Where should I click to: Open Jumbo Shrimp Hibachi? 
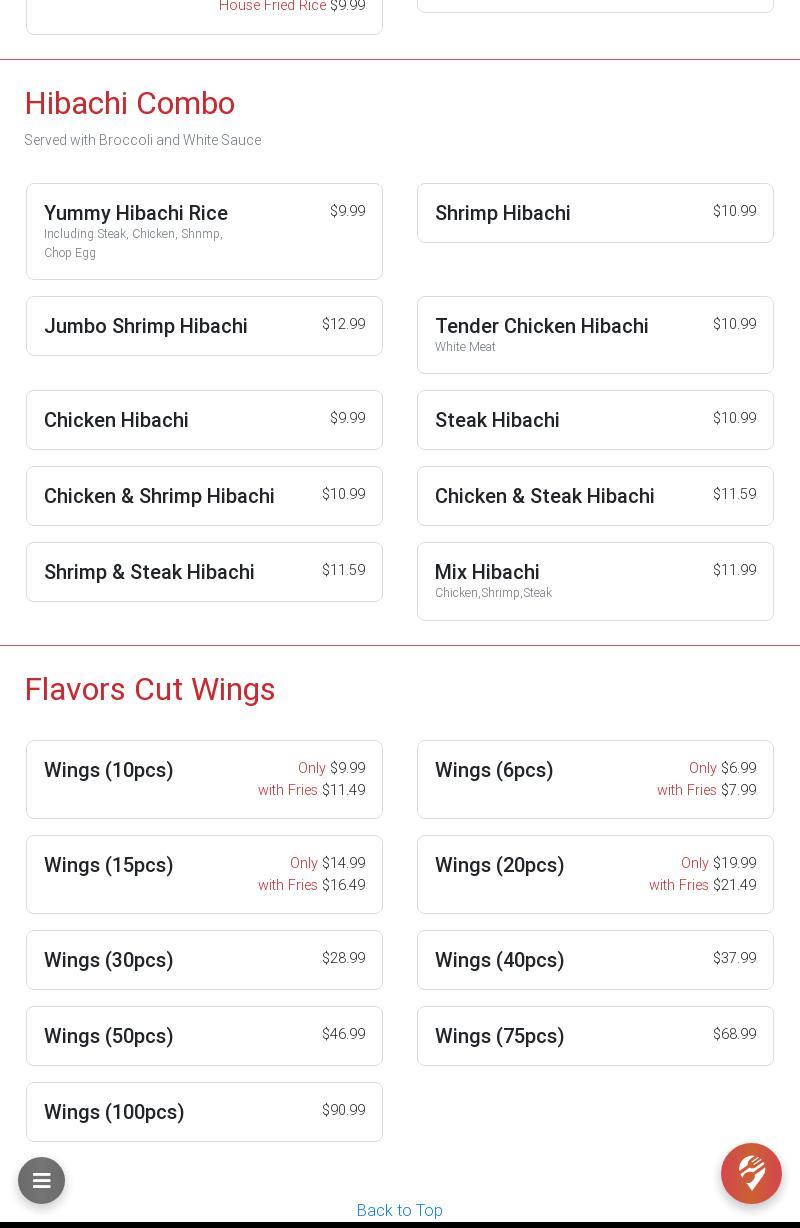[x=204, y=326]
